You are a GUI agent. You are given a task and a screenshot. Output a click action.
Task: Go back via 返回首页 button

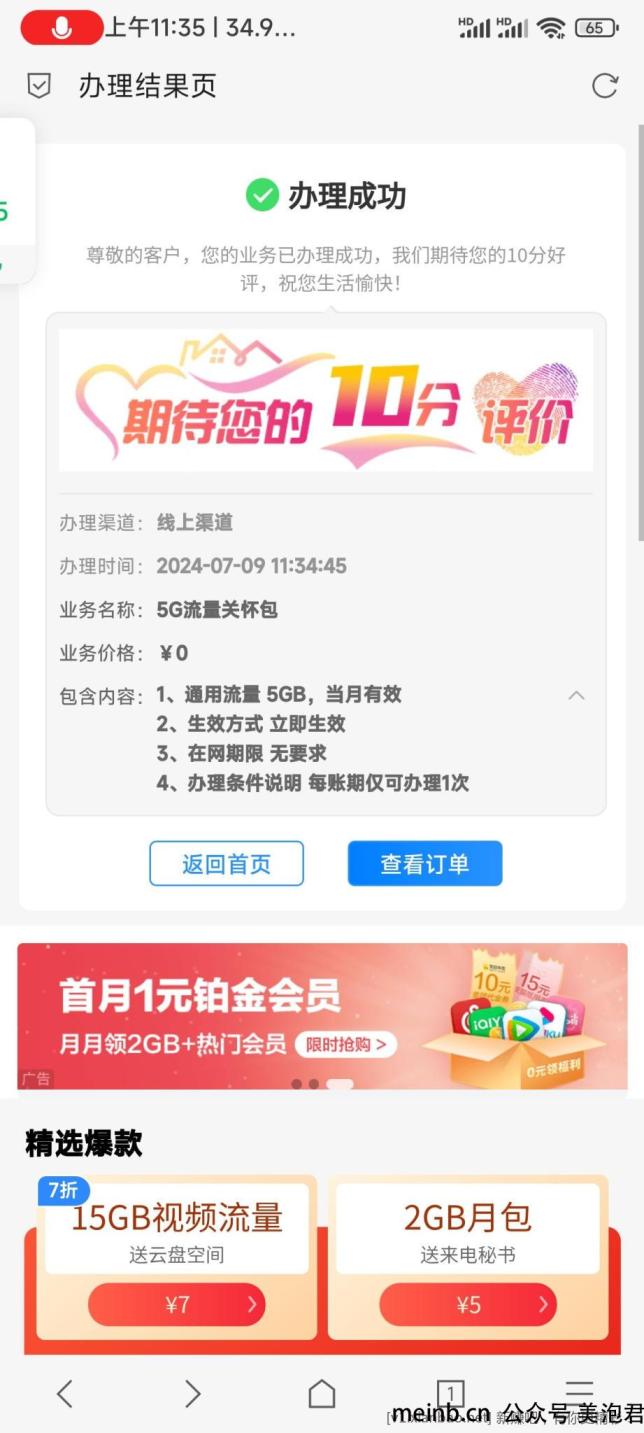pos(226,864)
